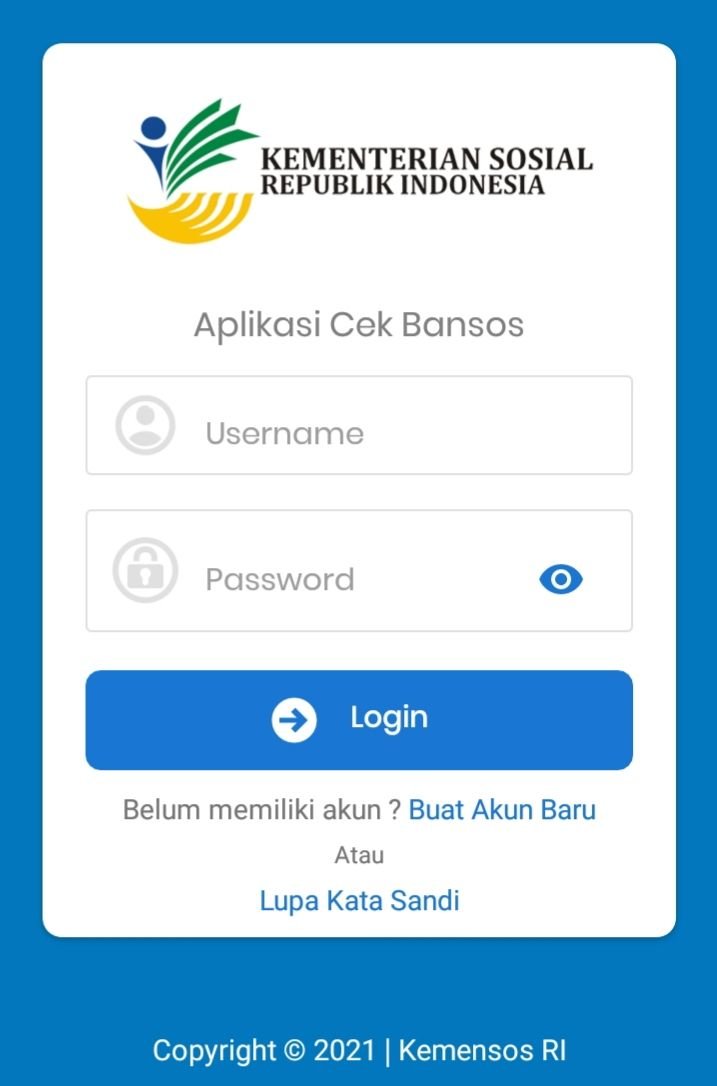Image resolution: width=717 pixels, height=1086 pixels.
Task: Show password with the eye icon
Action: (x=561, y=578)
